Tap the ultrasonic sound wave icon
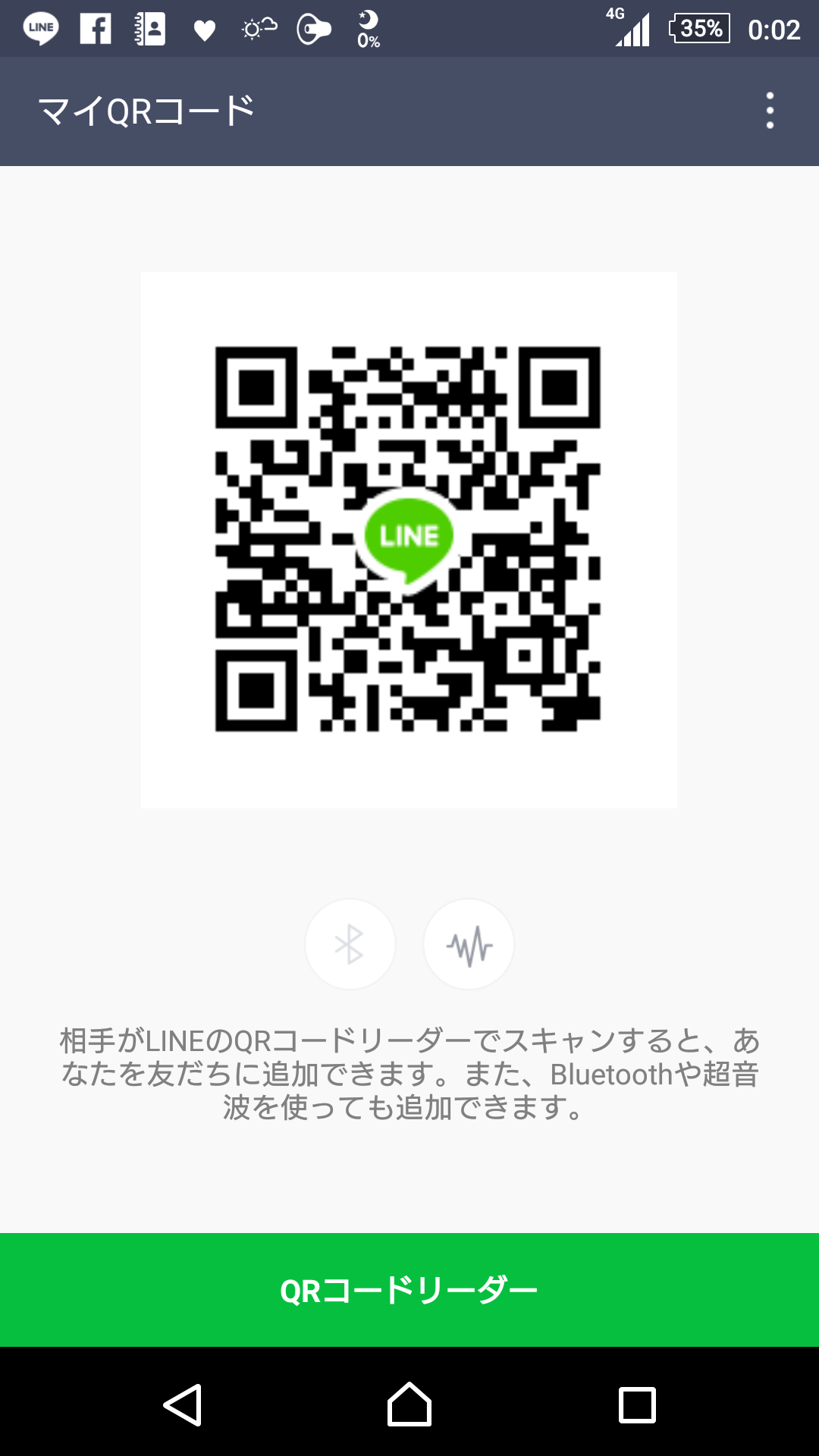The width and height of the screenshot is (819, 1456). point(469,944)
